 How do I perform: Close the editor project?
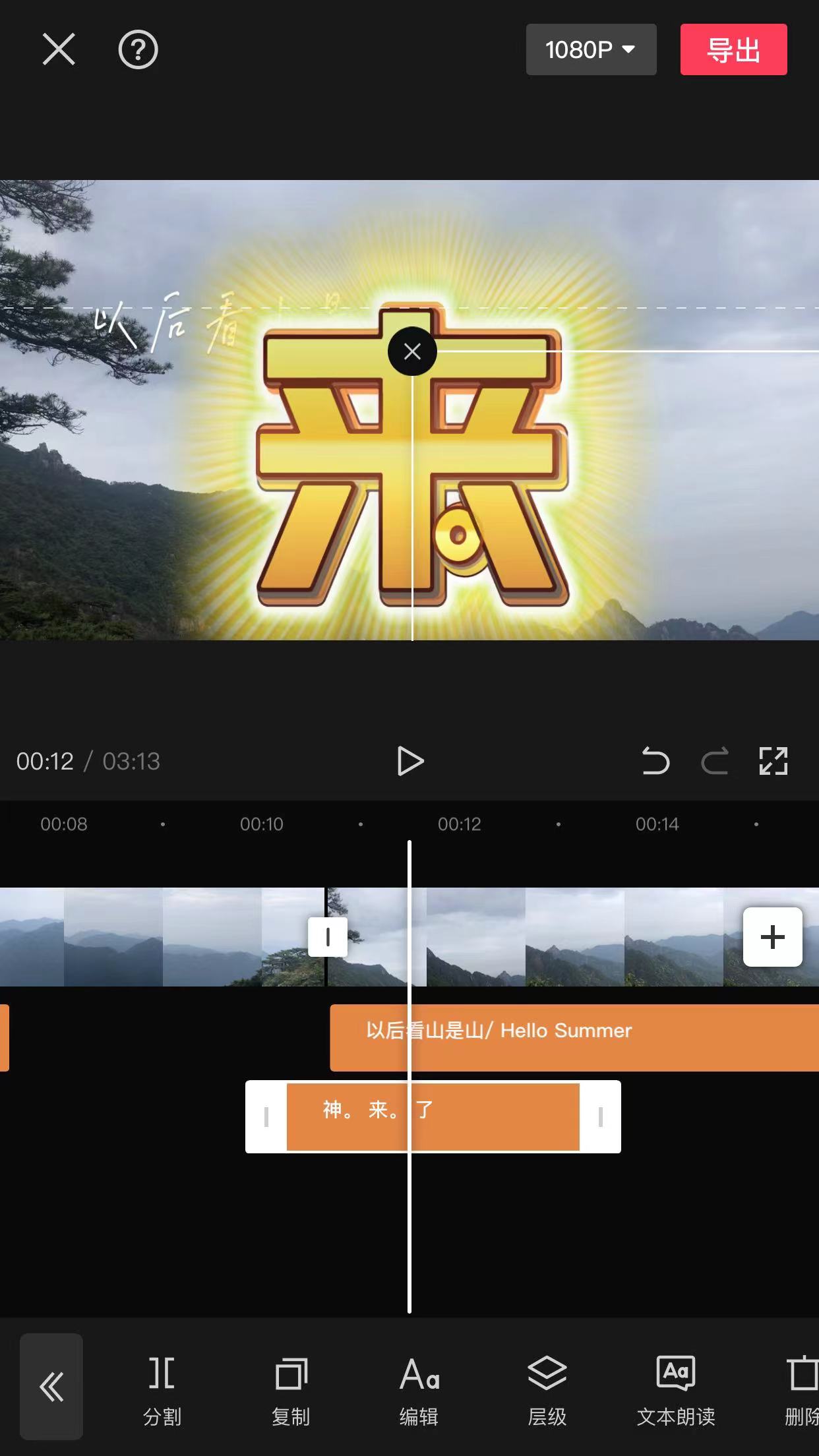click(x=58, y=49)
